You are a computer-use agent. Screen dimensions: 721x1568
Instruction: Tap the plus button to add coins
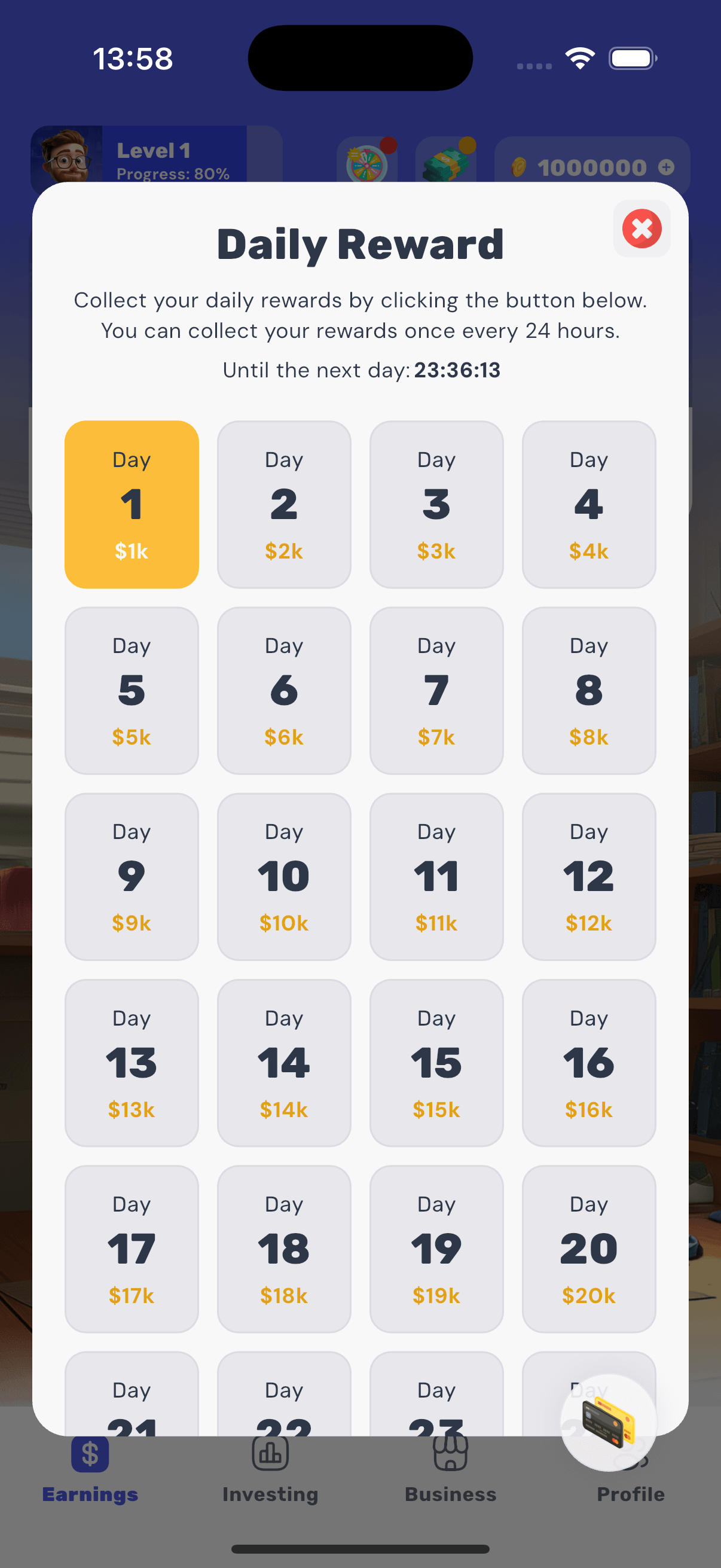tap(667, 166)
